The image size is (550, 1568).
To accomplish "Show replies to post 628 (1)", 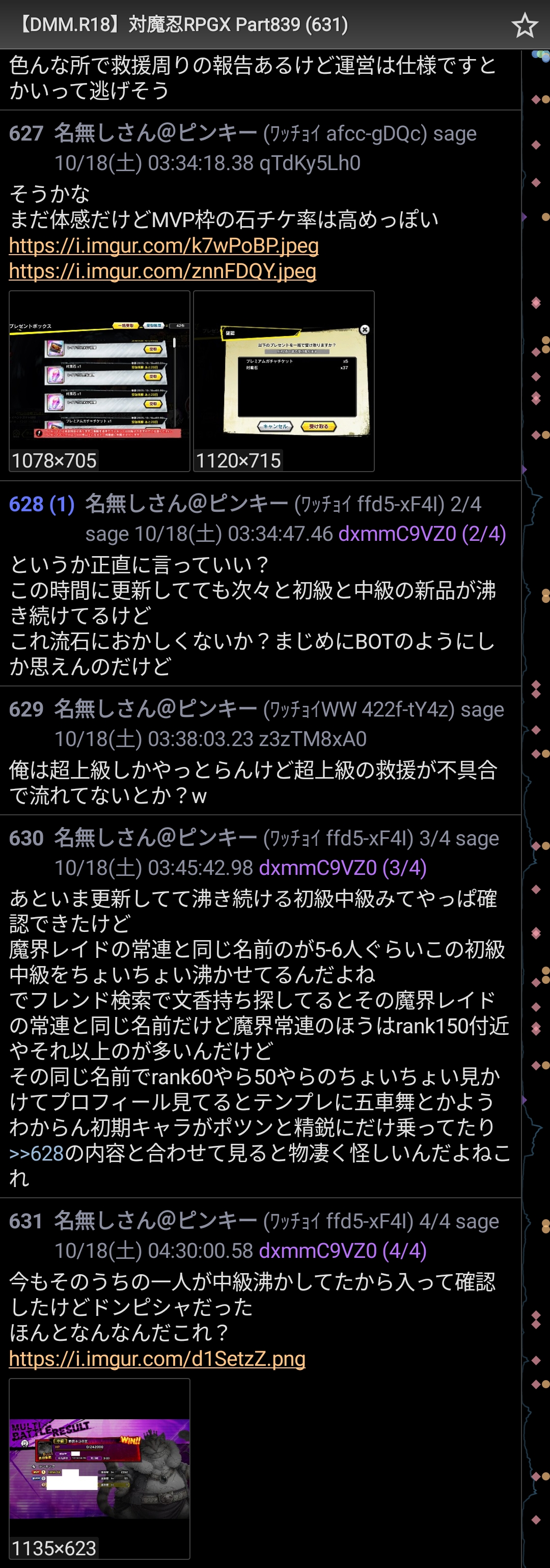I will (x=41, y=504).
